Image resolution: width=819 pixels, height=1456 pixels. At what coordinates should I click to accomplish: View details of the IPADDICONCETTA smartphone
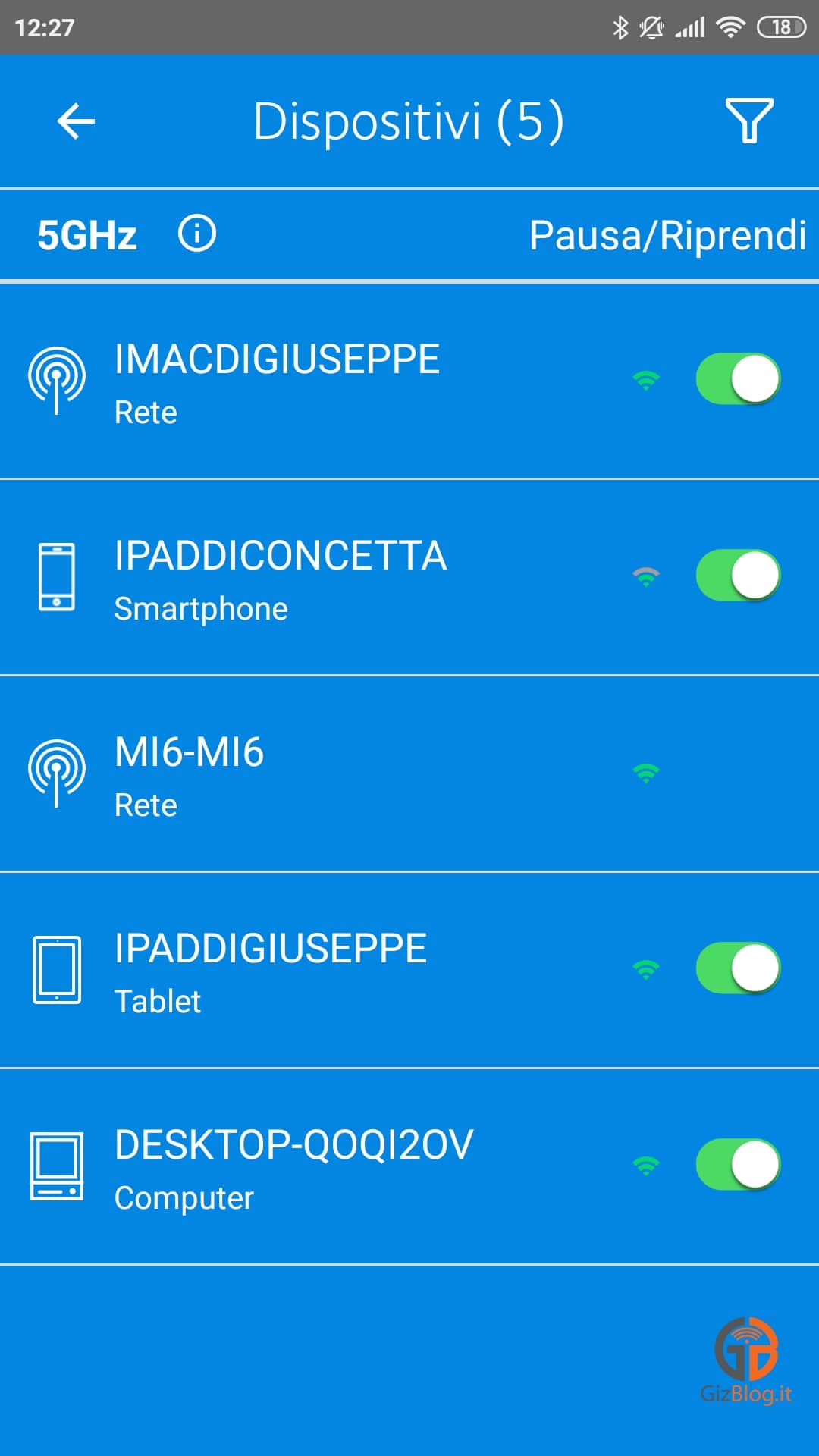(x=409, y=577)
